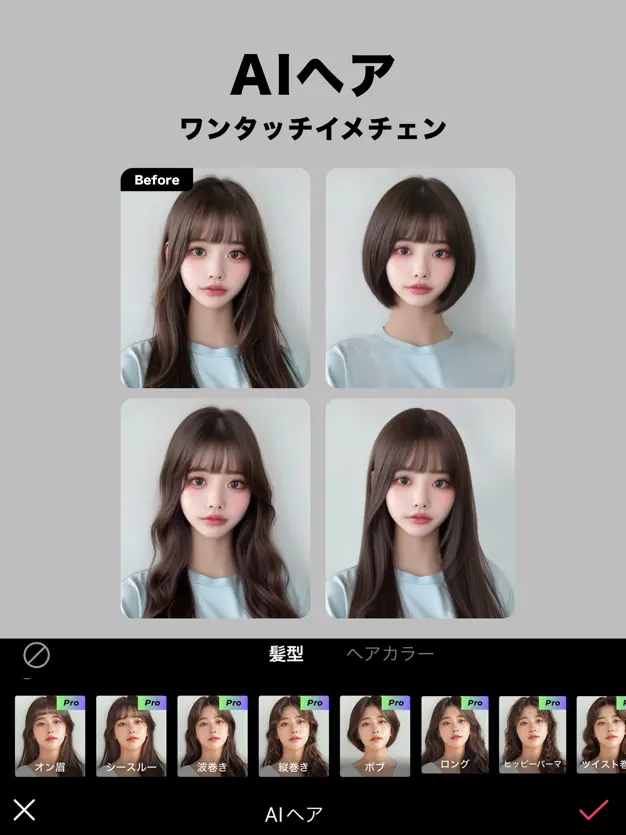The width and height of the screenshot is (626, 835).
Task: Select the ボブ hairstyle
Action: (x=375, y=736)
